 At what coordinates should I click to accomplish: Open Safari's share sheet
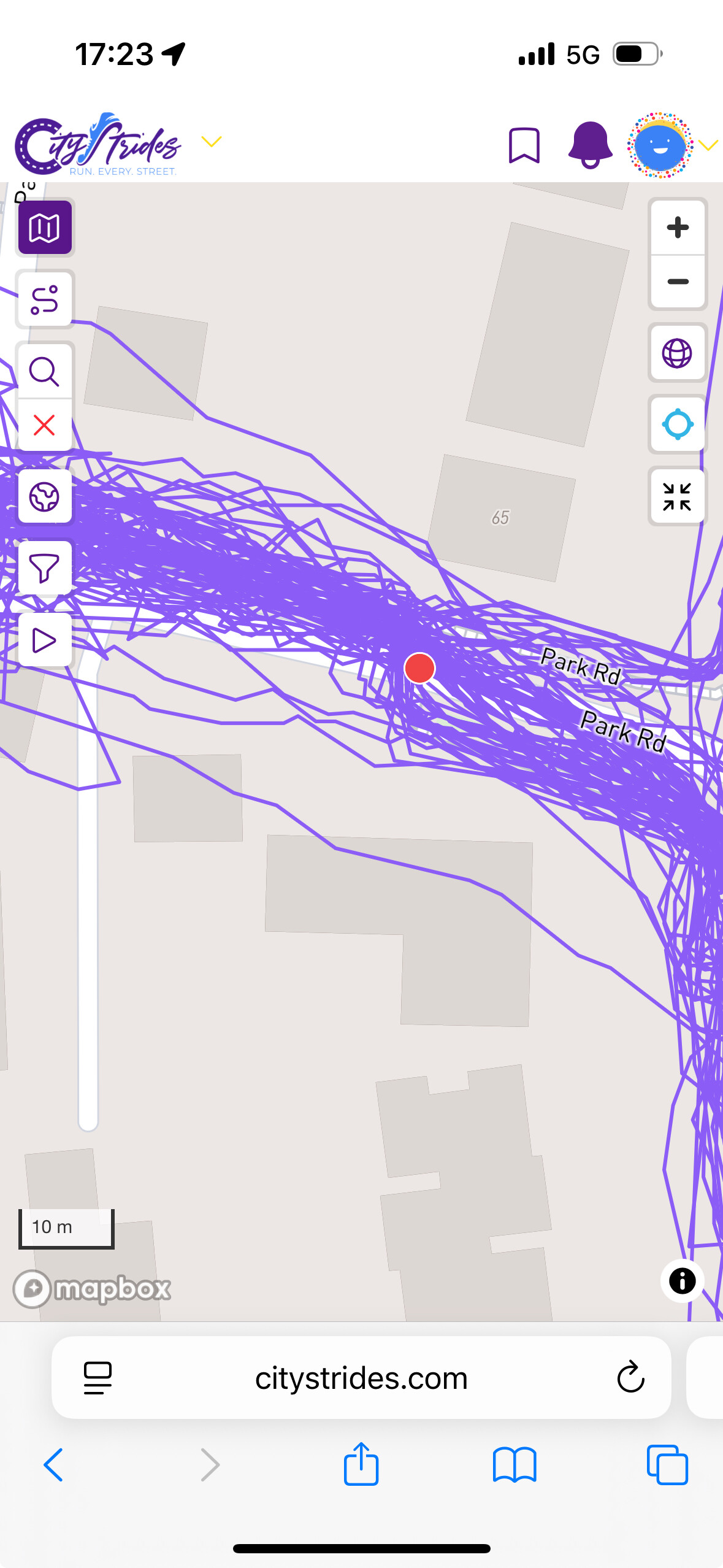point(361,1464)
